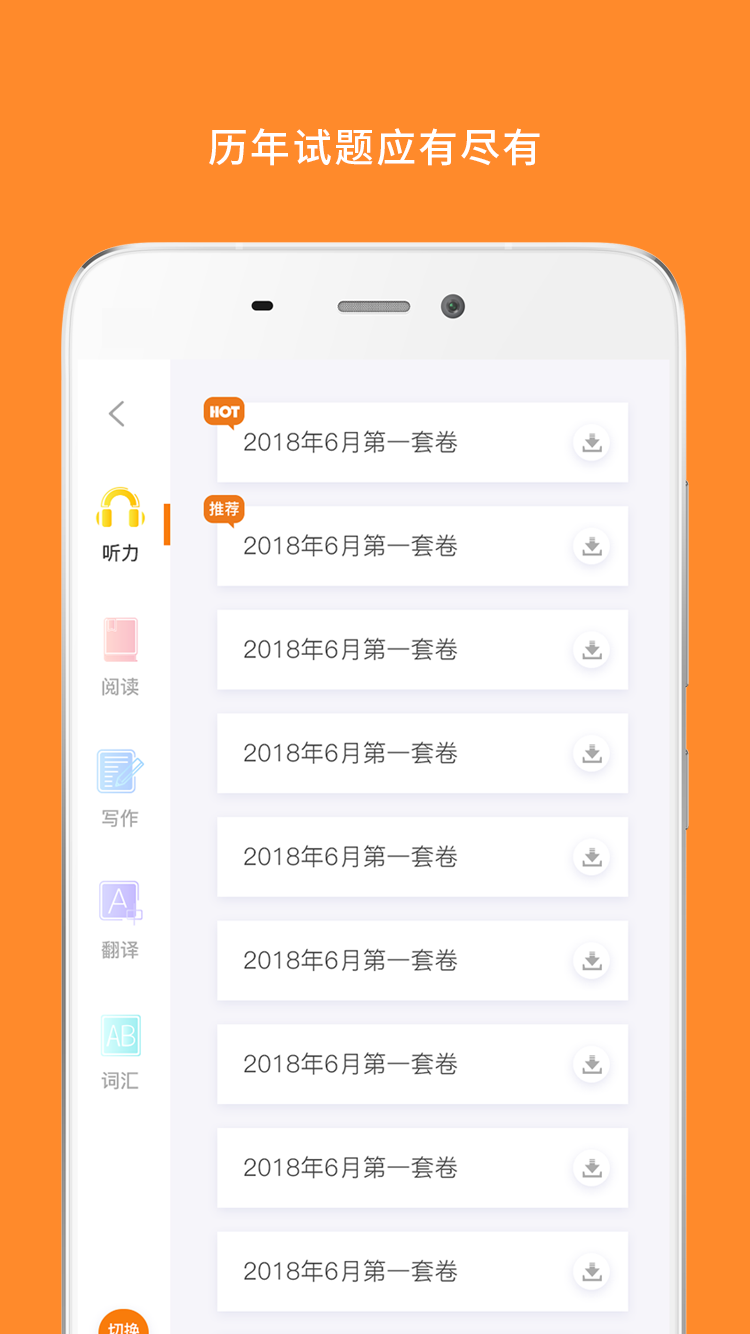Download the HOT 2018年6月第一套卷 paper
Viewport: 750px width, 1334px height.
coord(591,443)
